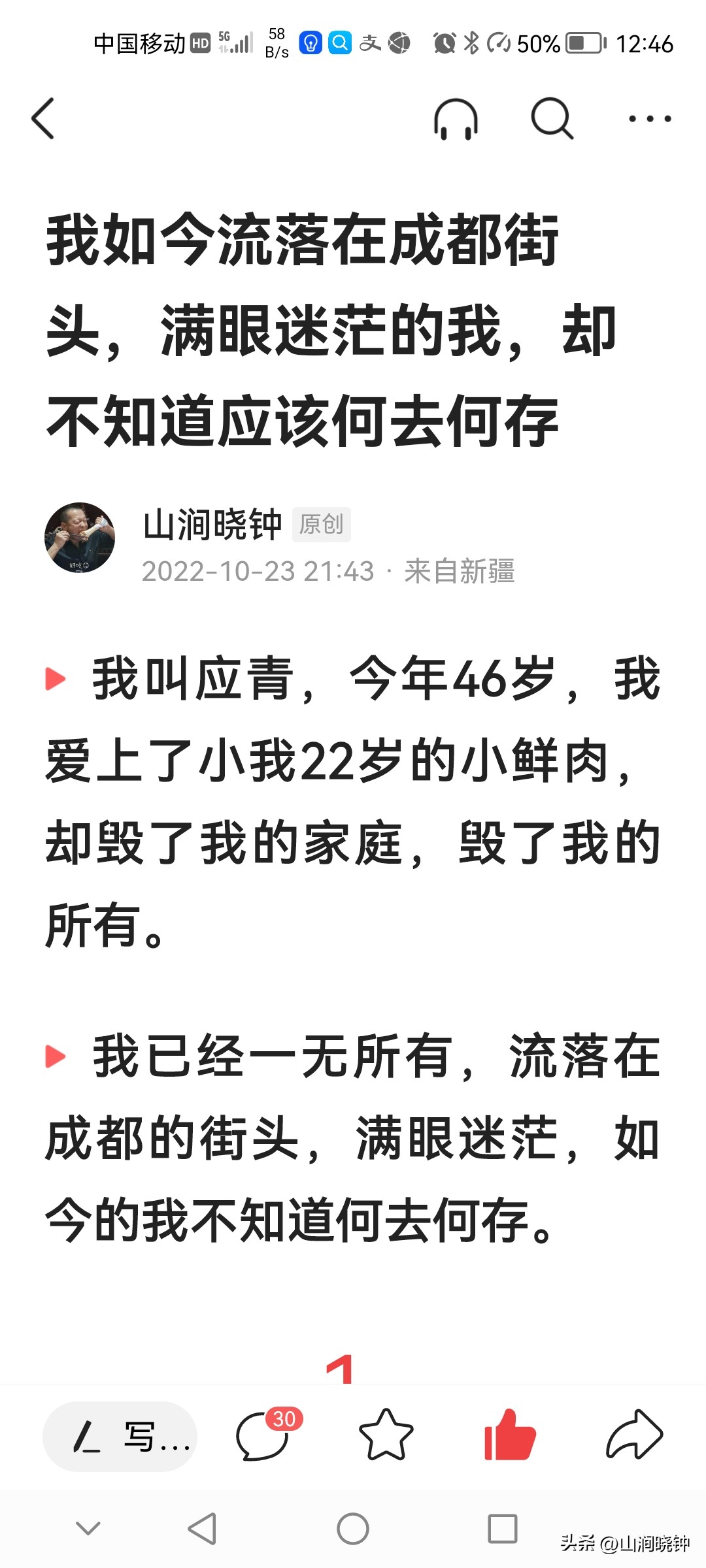Go back using the top-left arrow

click(43, 119)
